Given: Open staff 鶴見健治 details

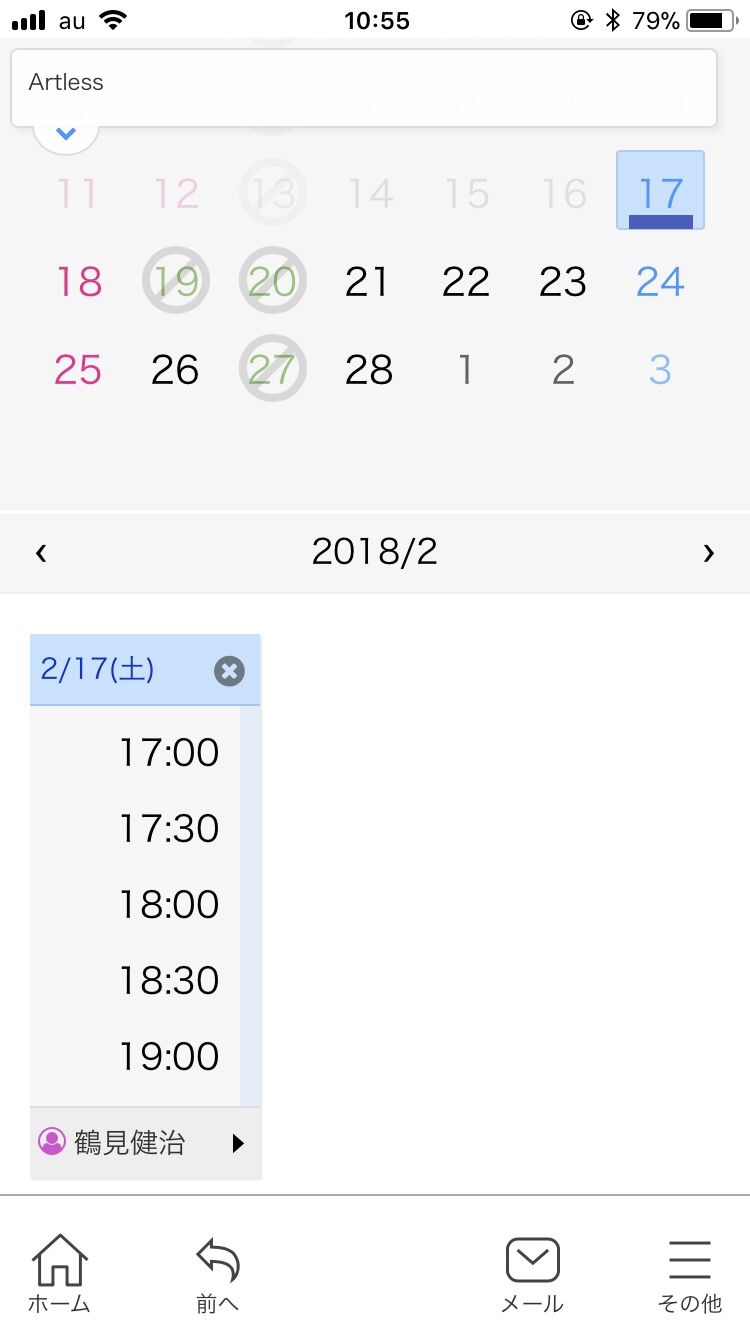Looking at the screenshot, I should click(x=145, y=1143).
